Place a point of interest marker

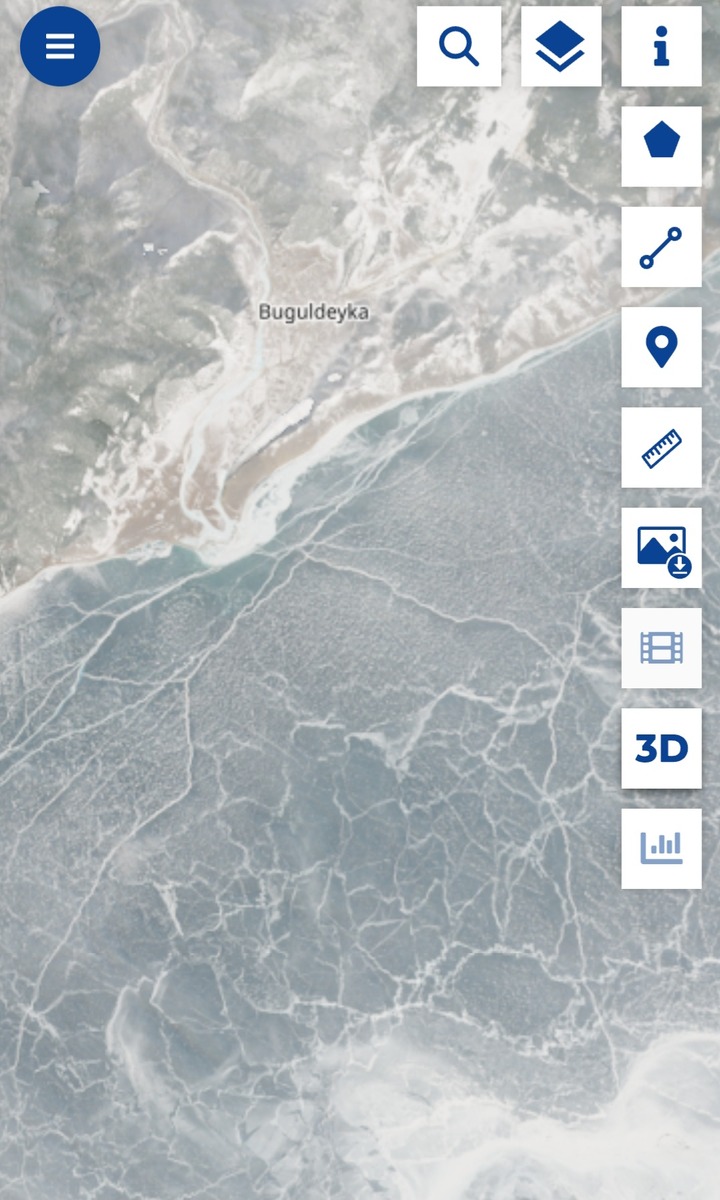click(x=661, y=347)
